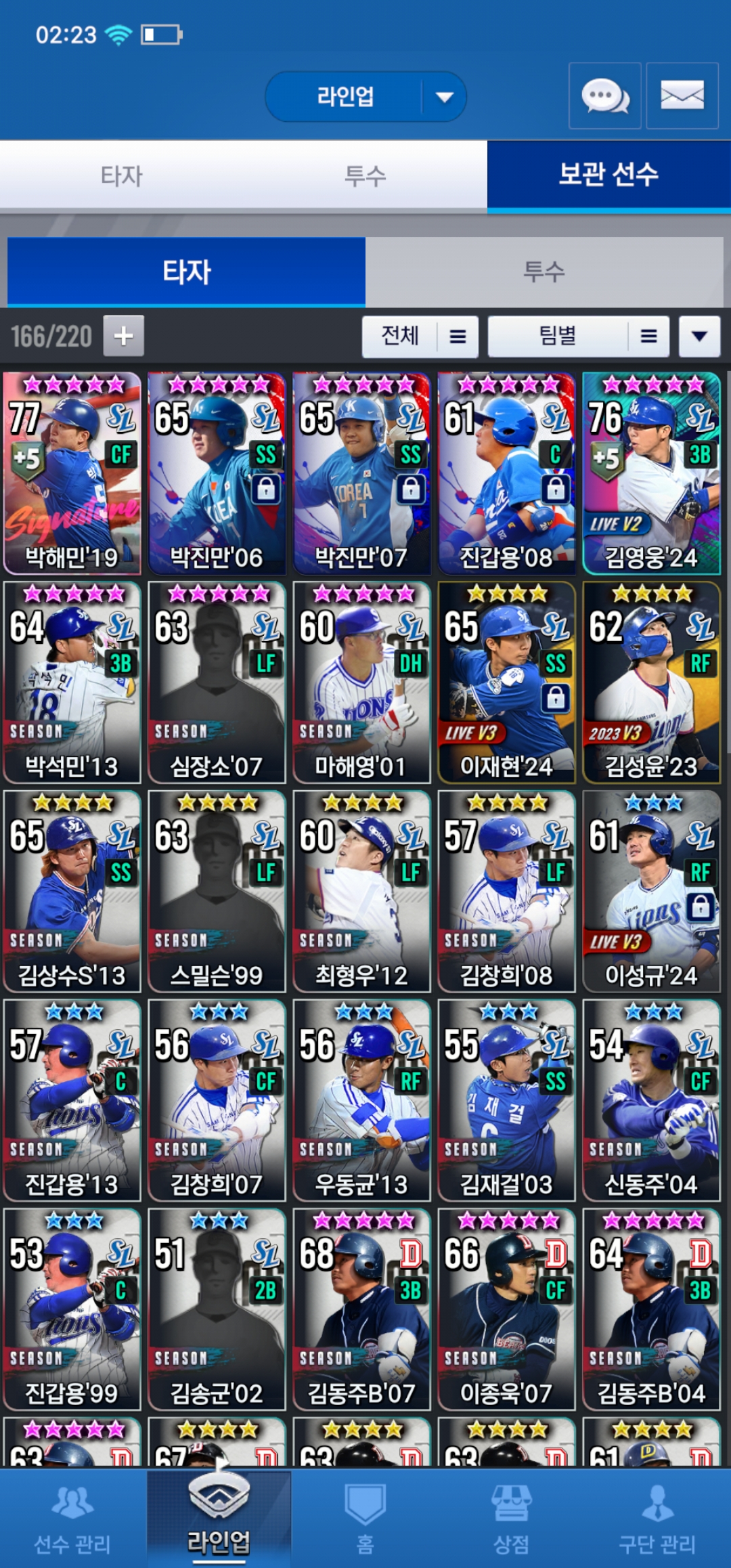Switch to the top 타자 tab
731x1568 pixels.
[122, 176]
